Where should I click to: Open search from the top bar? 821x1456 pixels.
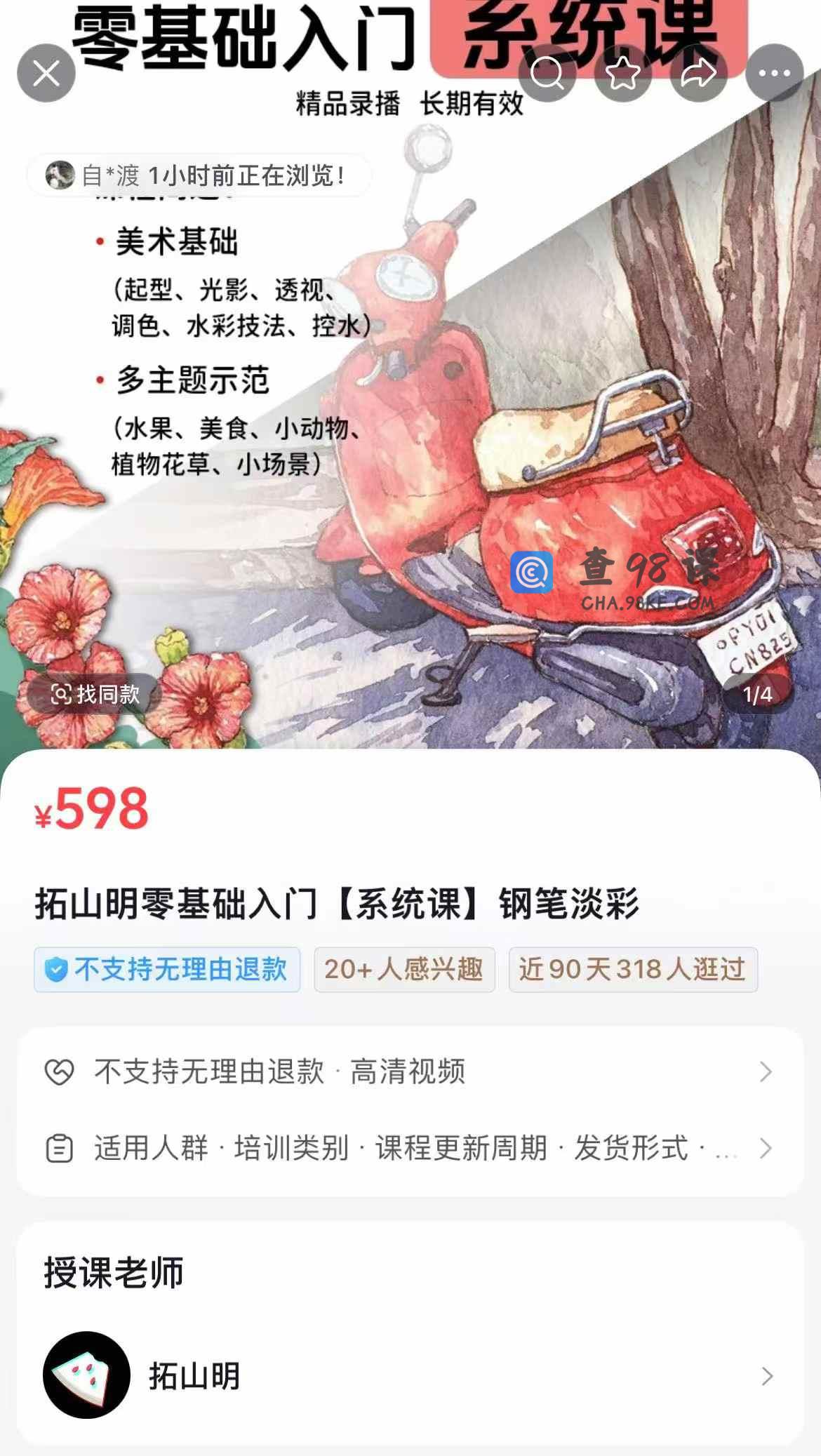pos(547,73)
